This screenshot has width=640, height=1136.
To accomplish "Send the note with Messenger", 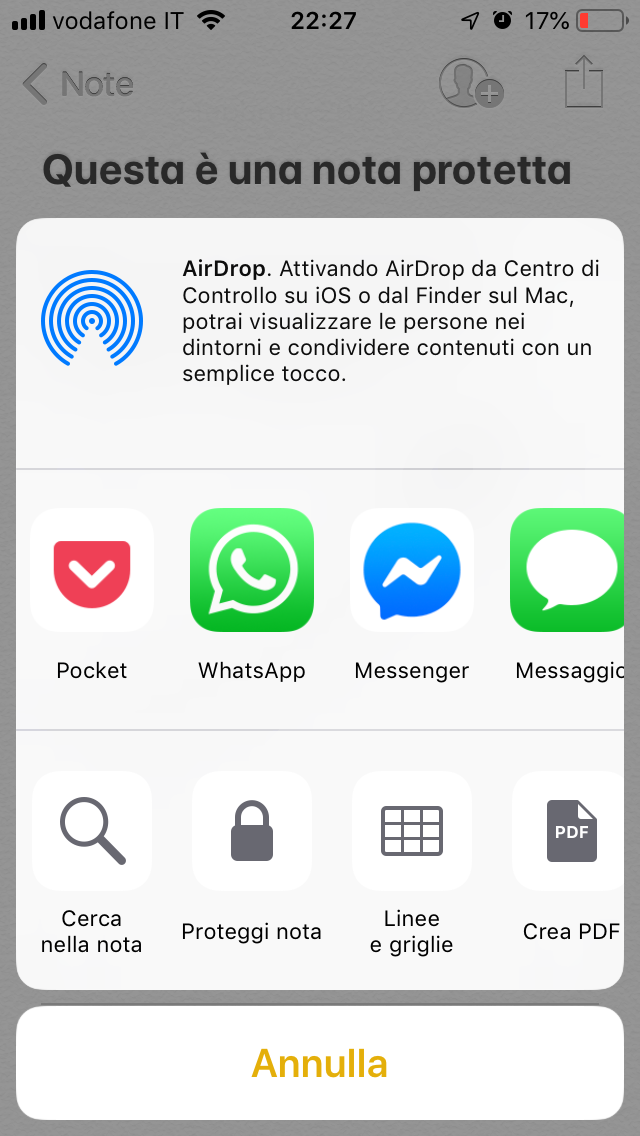I will point(412,570).
